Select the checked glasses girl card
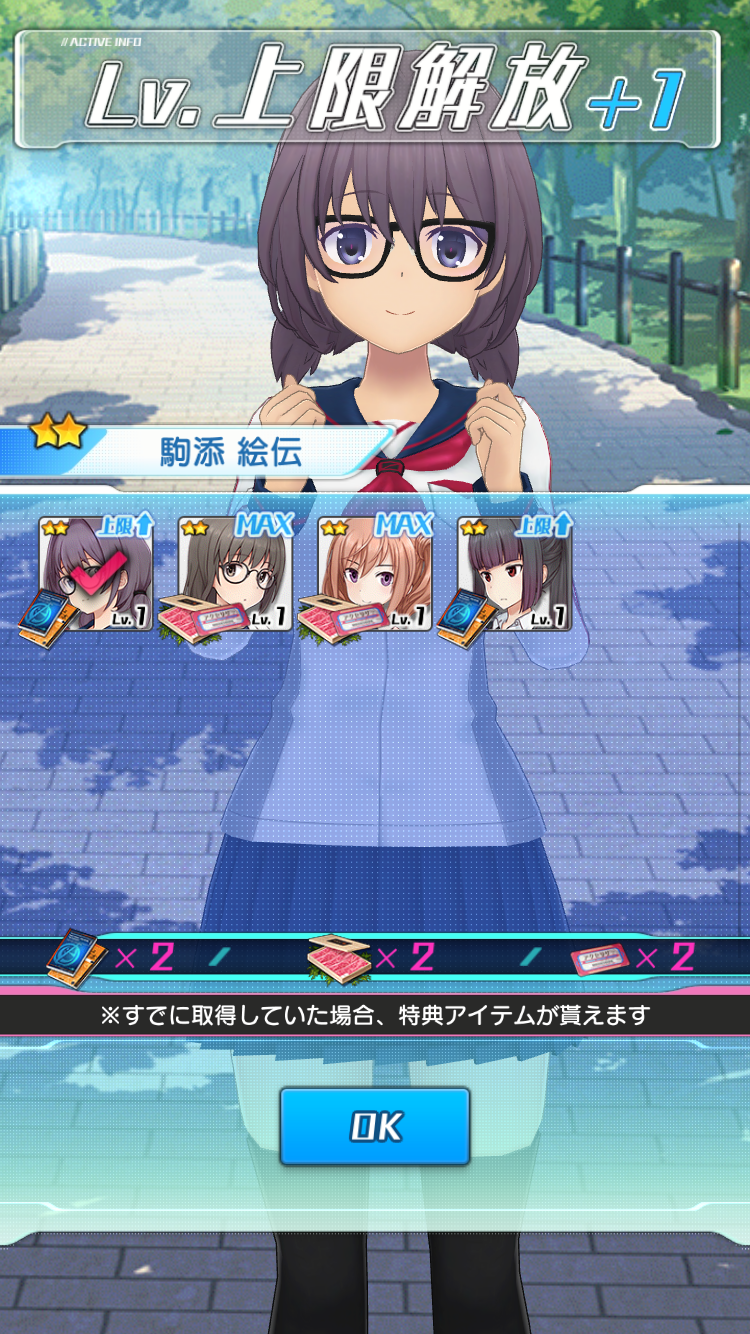This screenshot has width=750, height=1334. (95, 575)
